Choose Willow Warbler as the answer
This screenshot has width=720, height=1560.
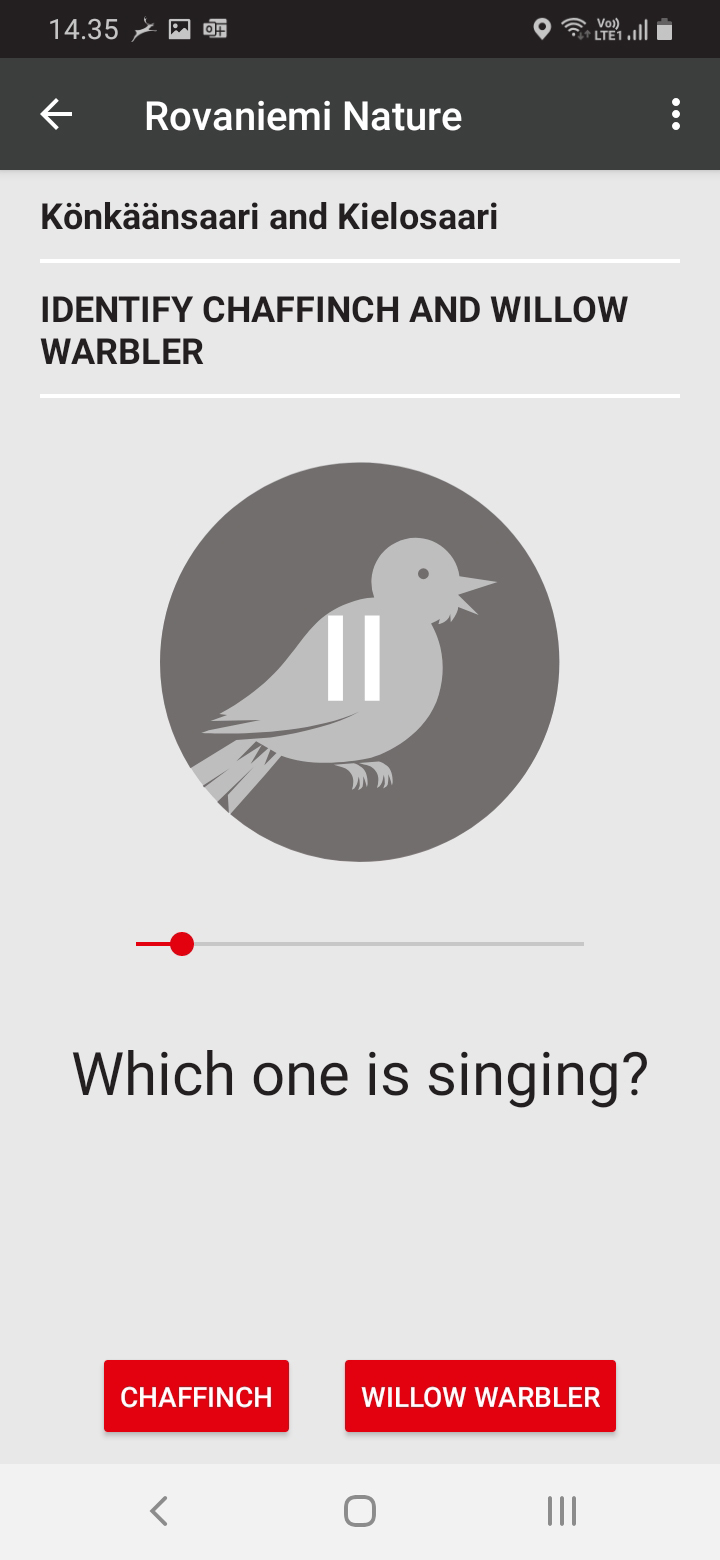[480, 1396]
